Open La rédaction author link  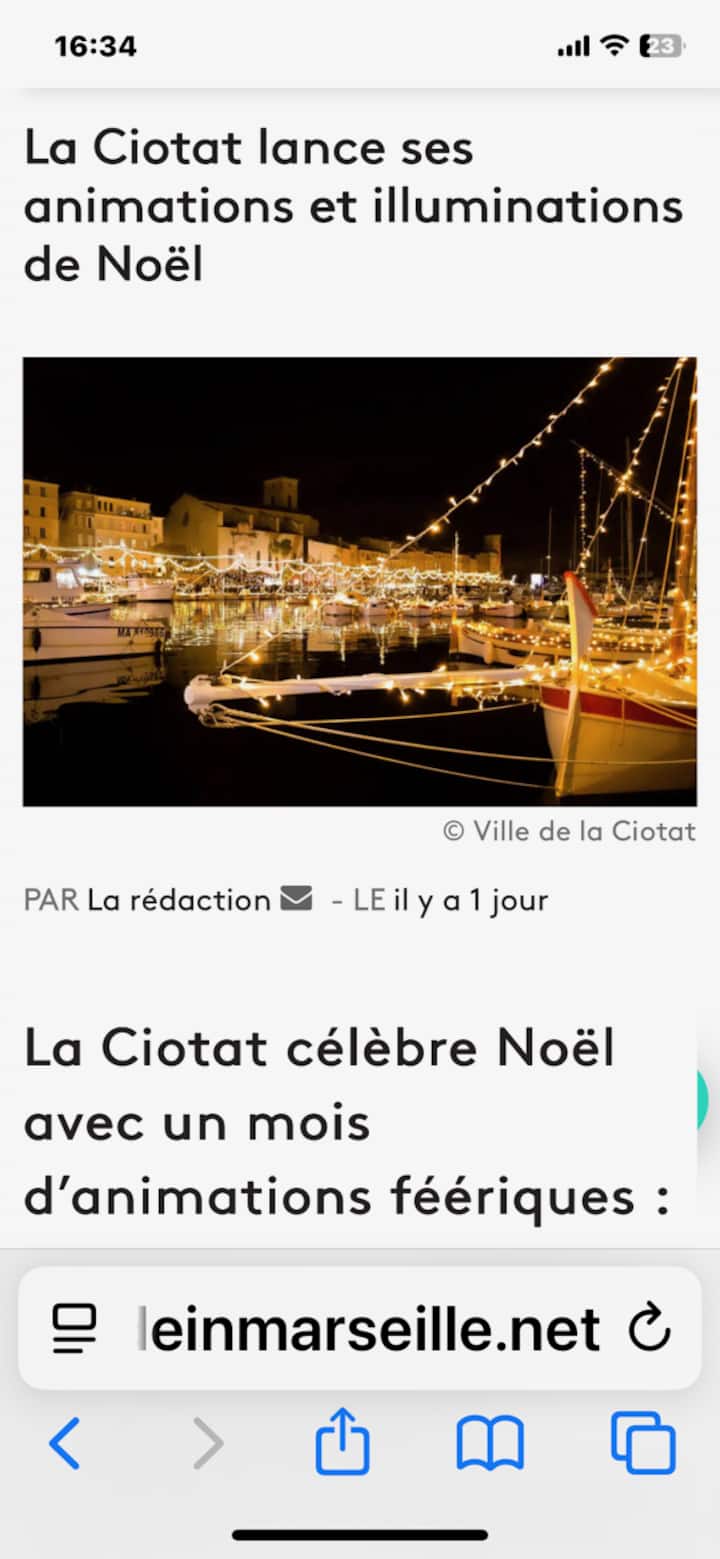click(178, 900)
